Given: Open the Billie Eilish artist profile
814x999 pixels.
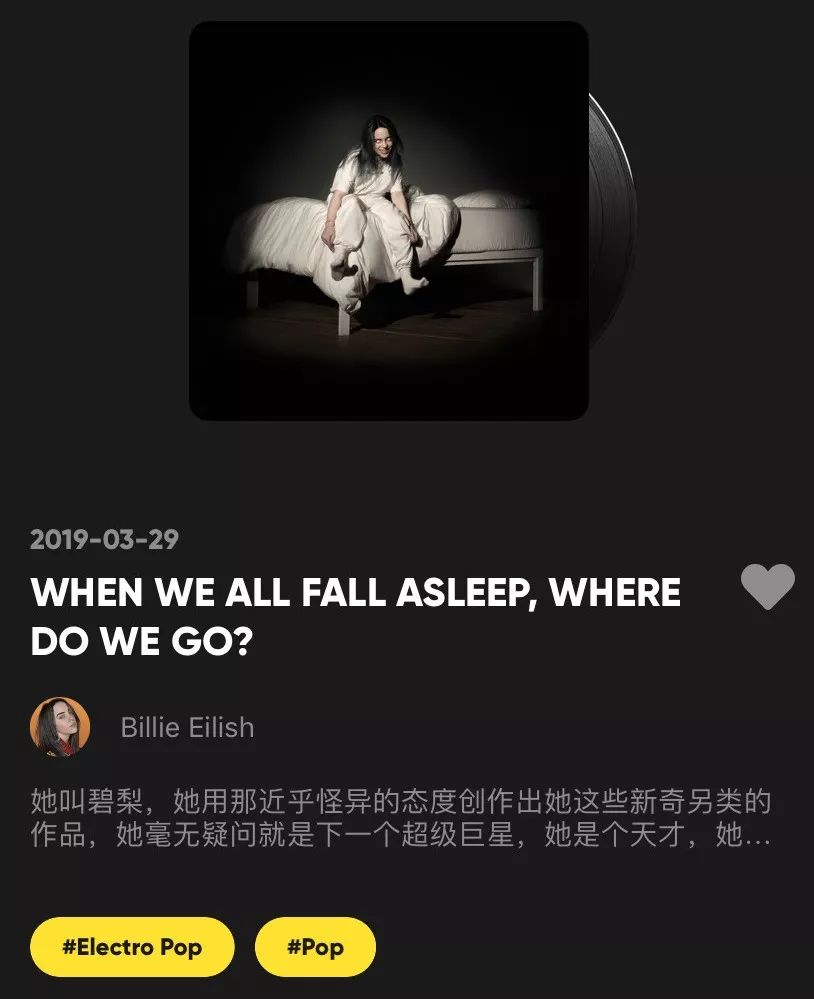Looking at the screenshot, I should coord(187,727).
